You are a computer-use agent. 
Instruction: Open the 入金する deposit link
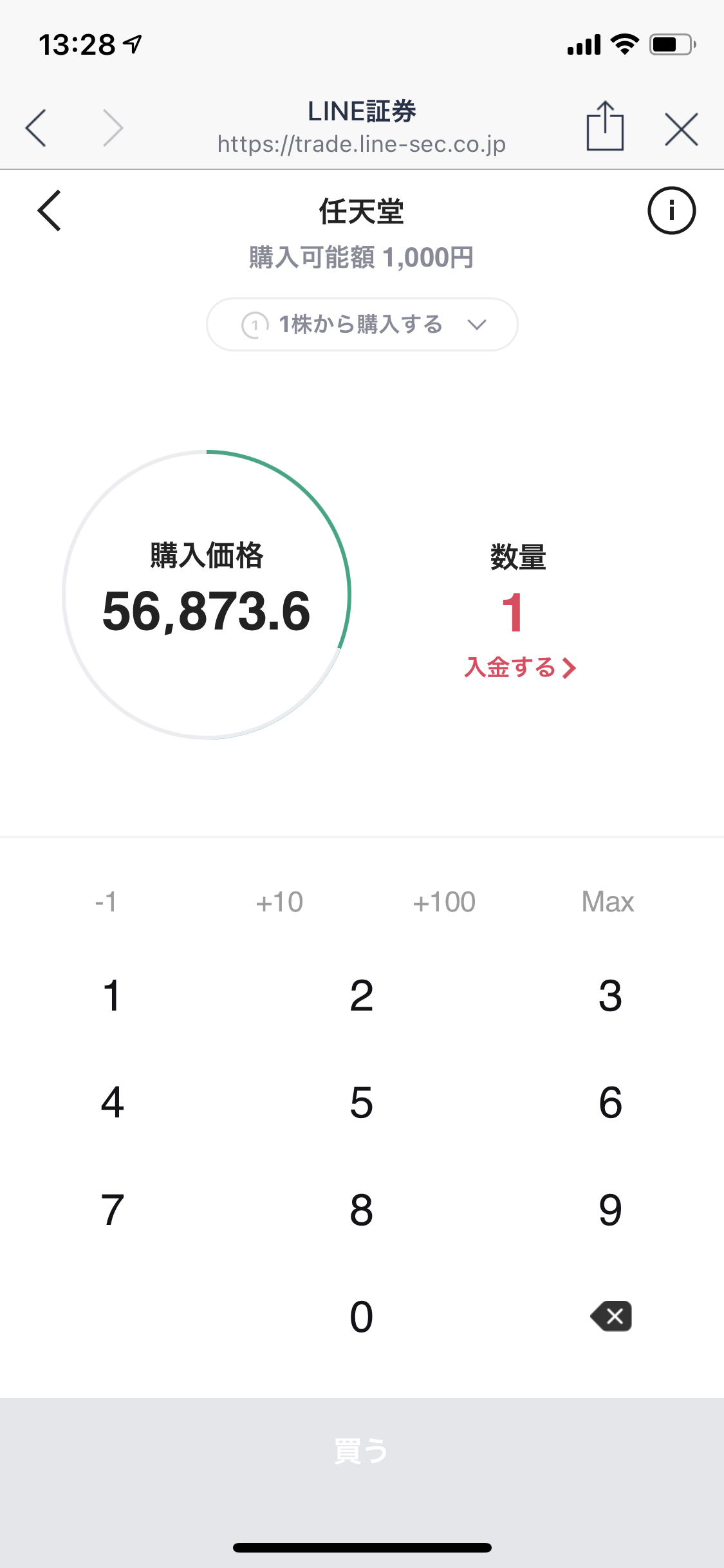tap(520, 667)
